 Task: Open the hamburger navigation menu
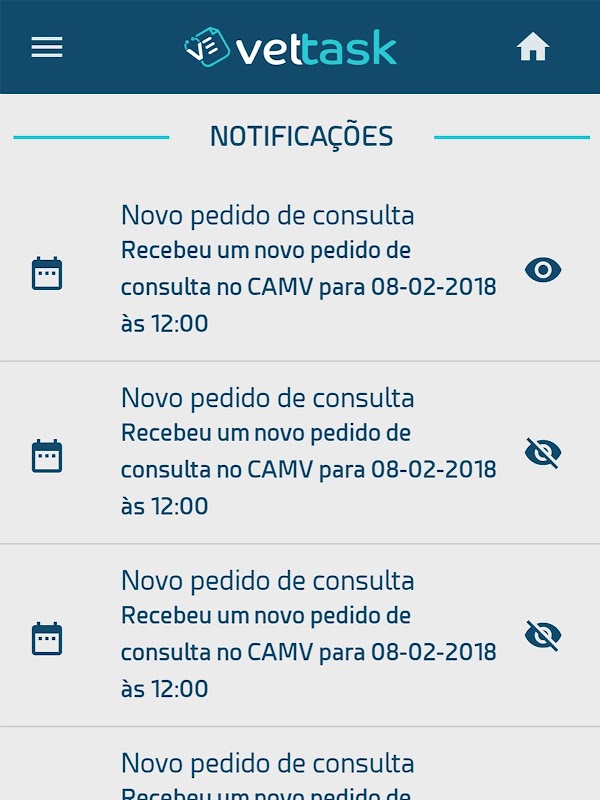47,47
